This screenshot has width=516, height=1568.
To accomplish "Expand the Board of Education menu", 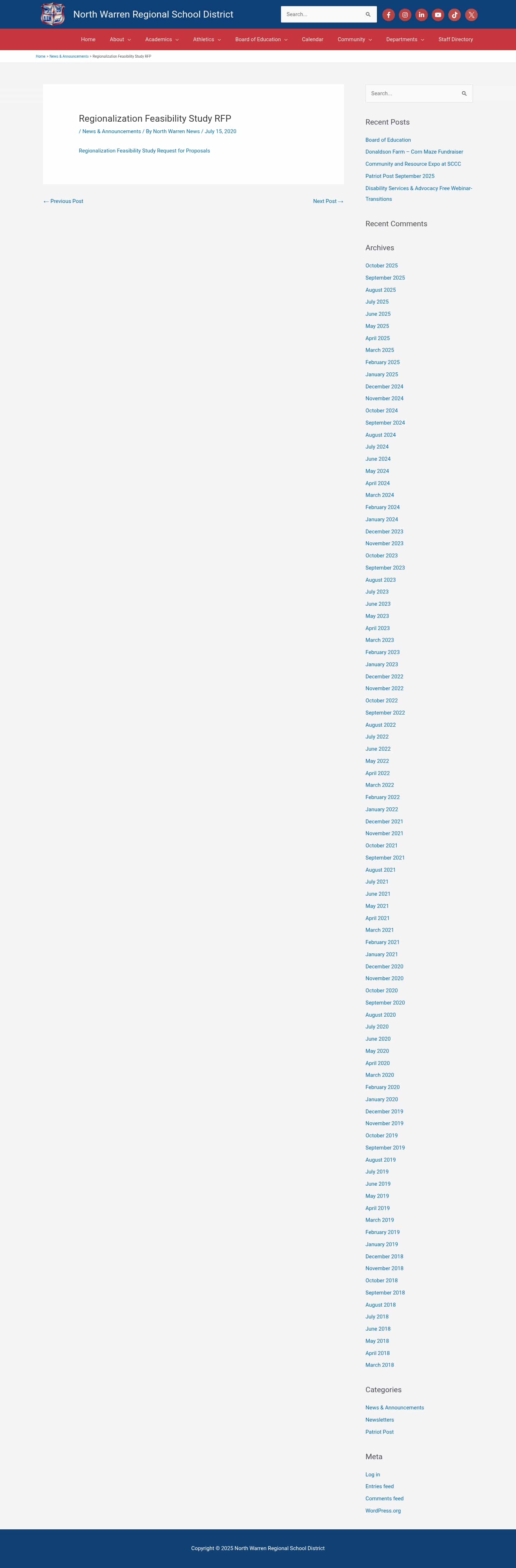I will coord(261,40).
